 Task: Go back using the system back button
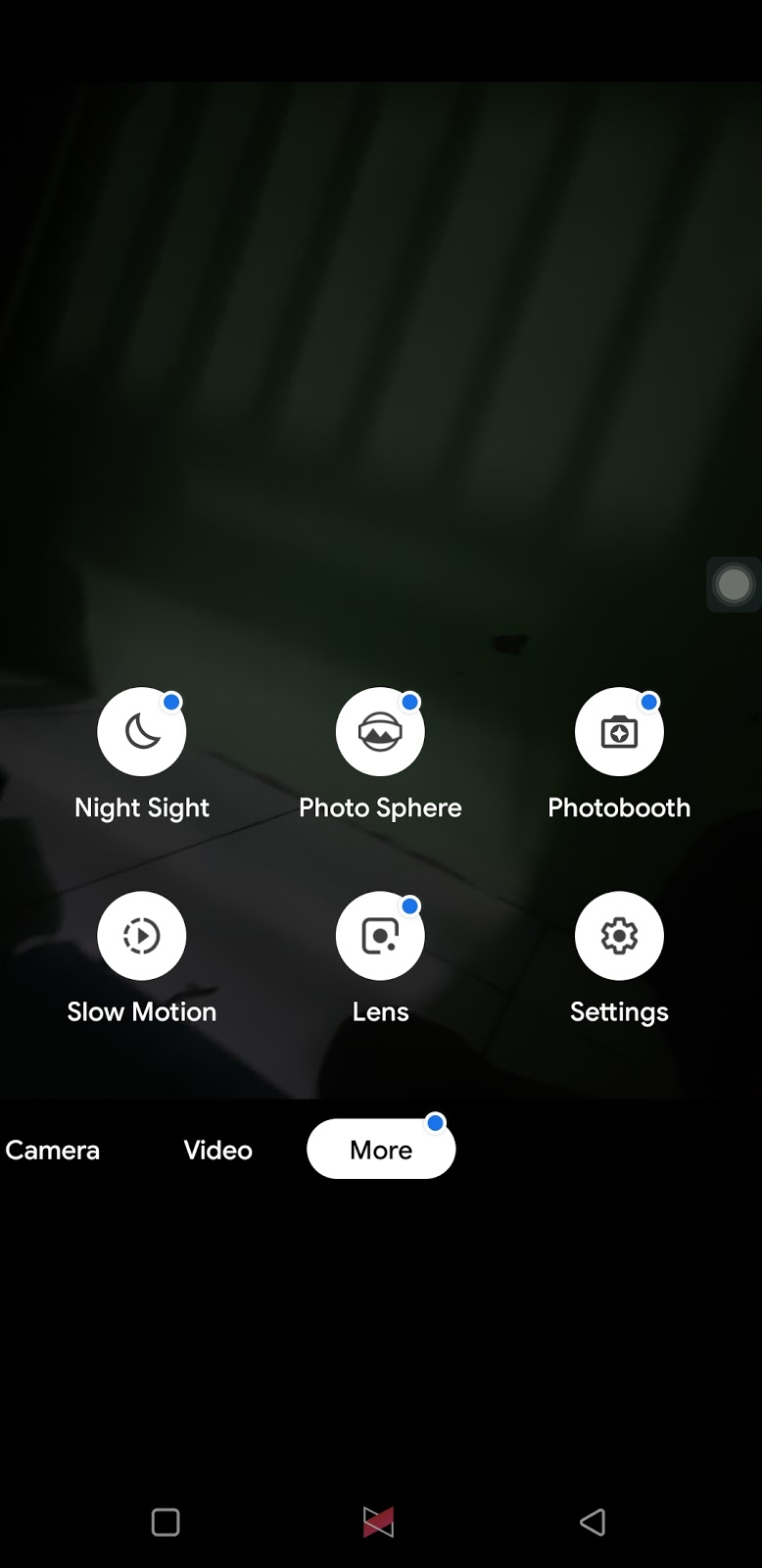592,1521
